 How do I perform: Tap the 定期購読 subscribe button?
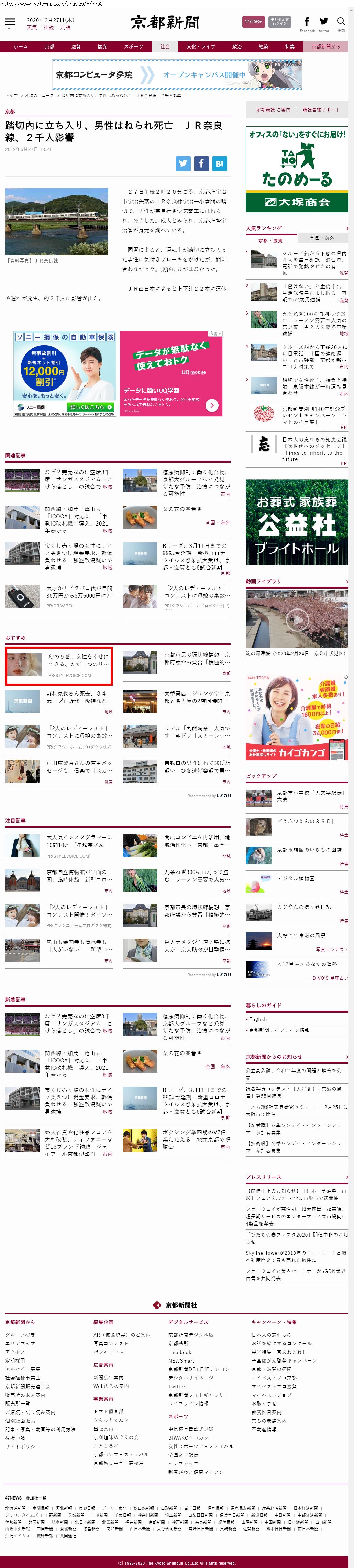coord(253,22)
